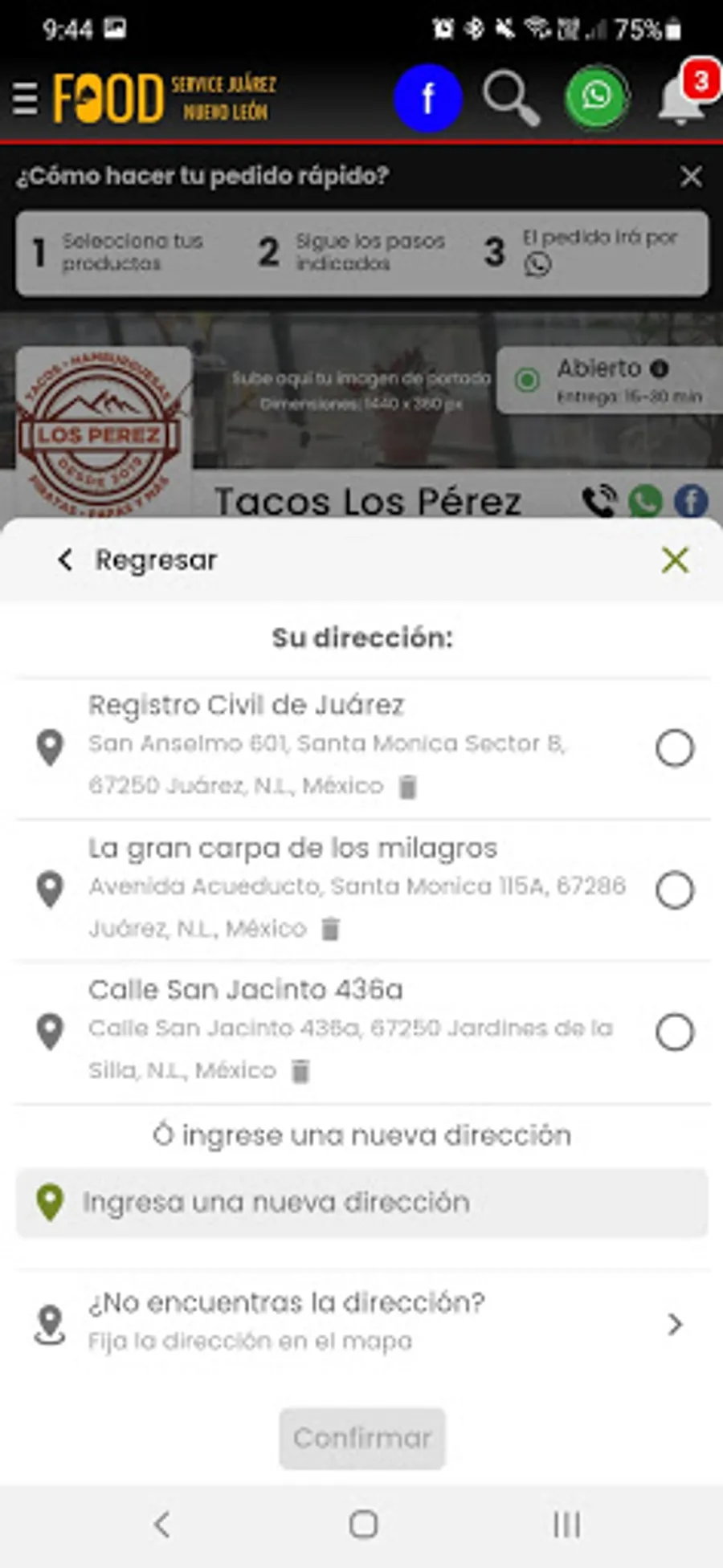The width and height of the screenshot is (723, 1568).
Task: Open the Facebook page shortcut in header
Action: pos(427,99)
